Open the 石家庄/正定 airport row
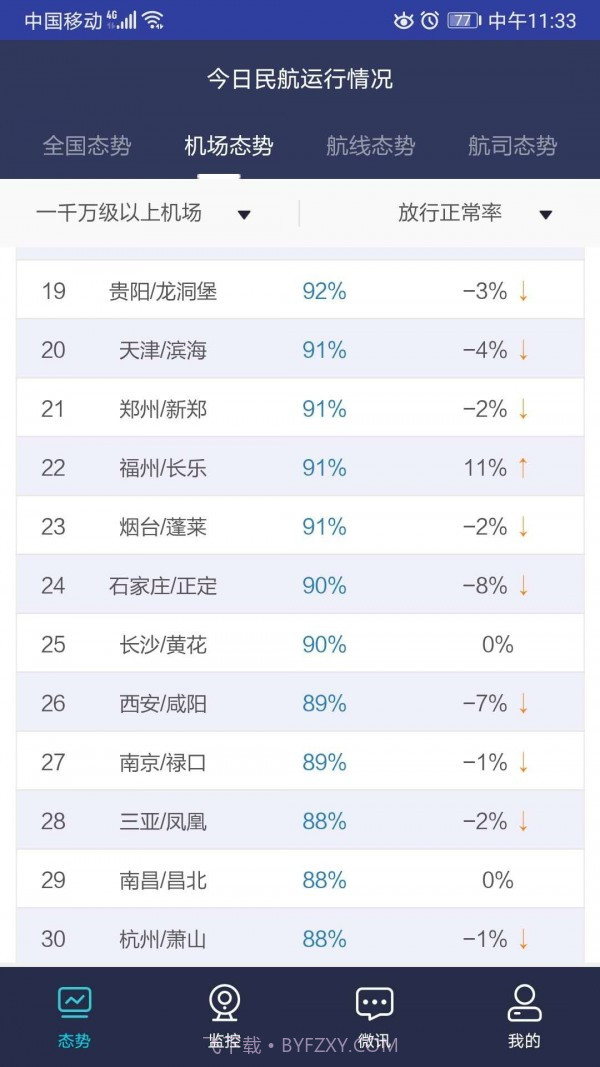This screenshot has width=600, height=1067. coord(300,586)
